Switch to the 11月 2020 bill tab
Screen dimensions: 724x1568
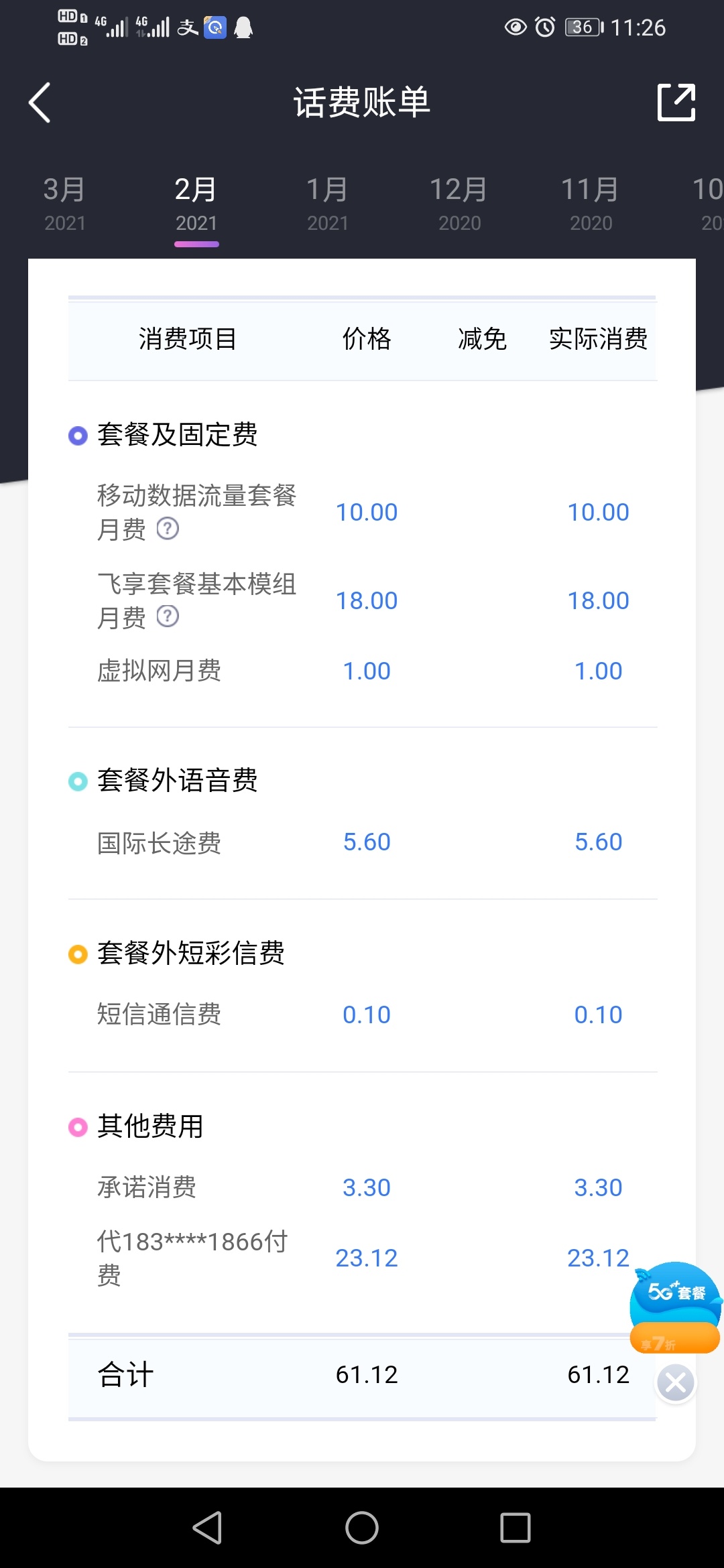coord(591,204)
